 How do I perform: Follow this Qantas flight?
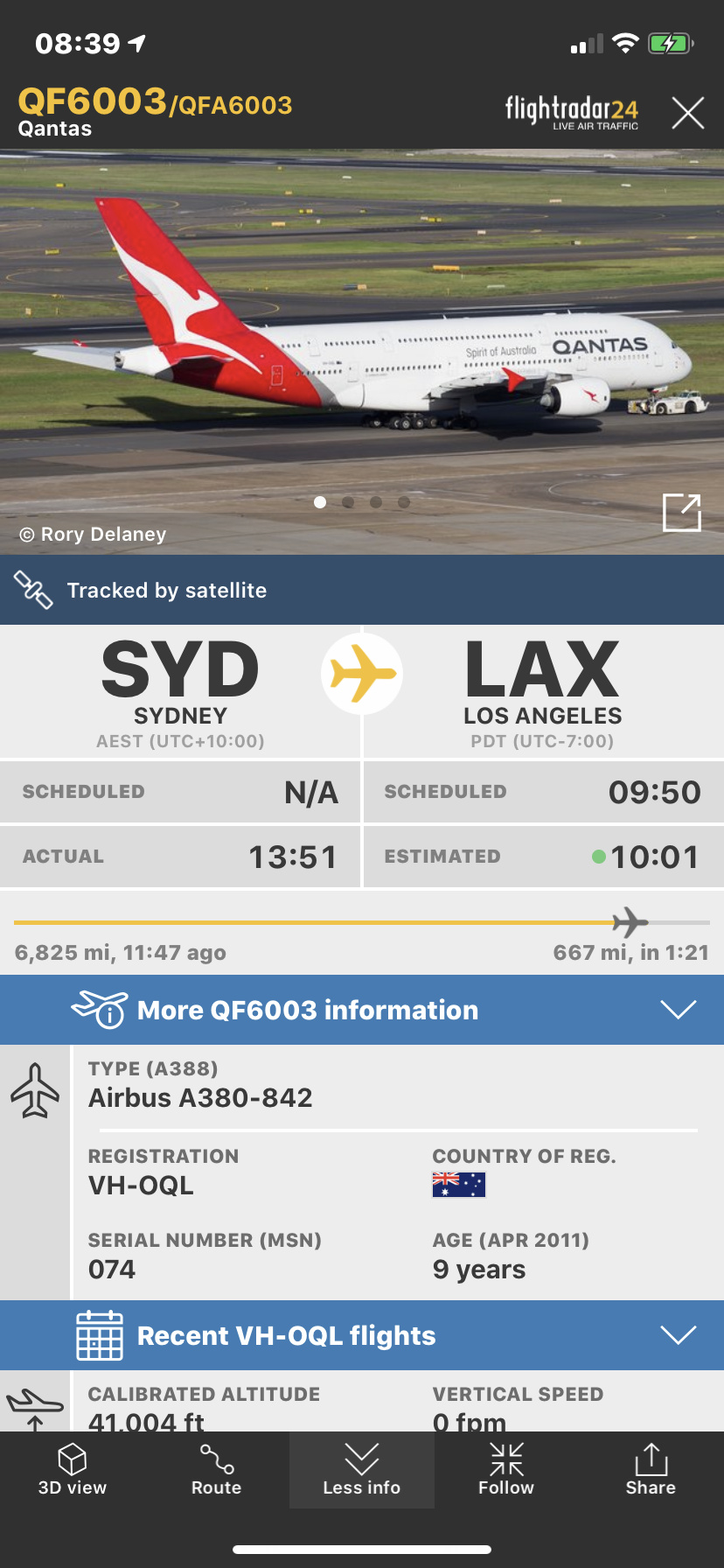pos(506,1470)
